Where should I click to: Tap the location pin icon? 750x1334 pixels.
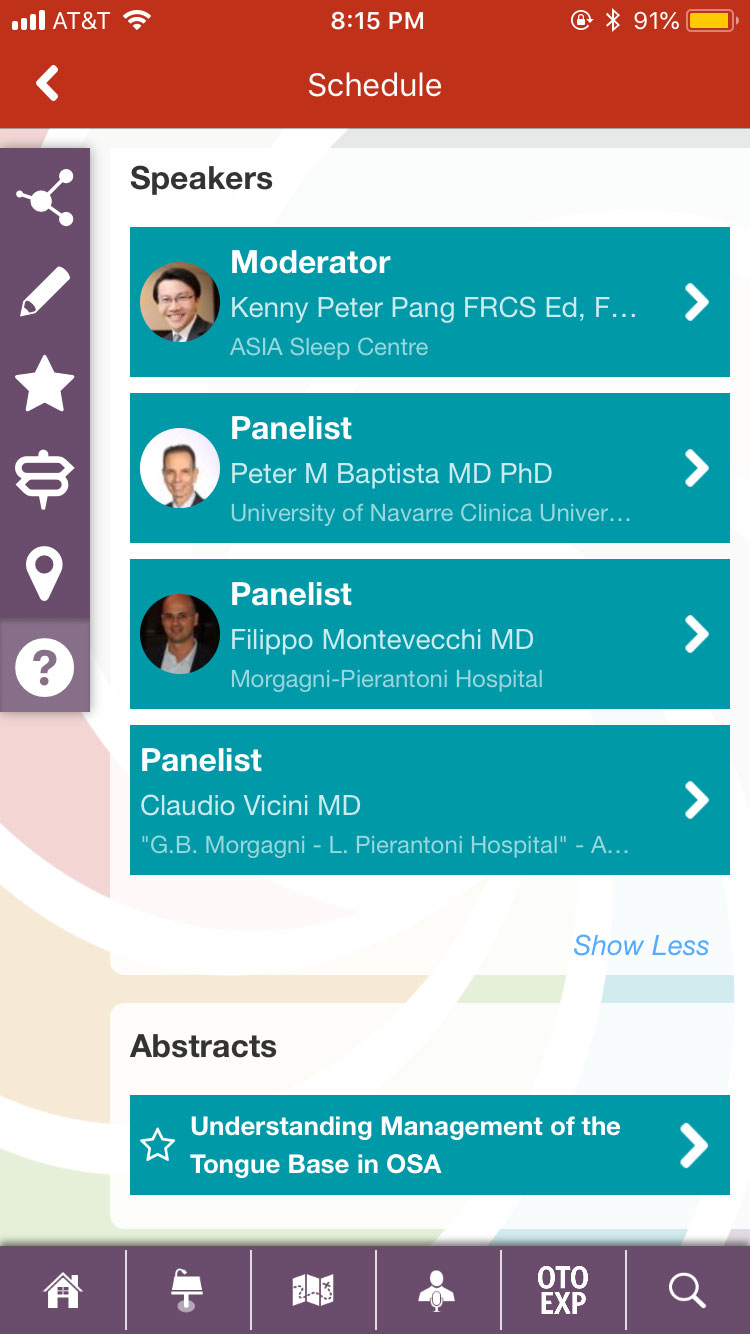tap(45, 573)
